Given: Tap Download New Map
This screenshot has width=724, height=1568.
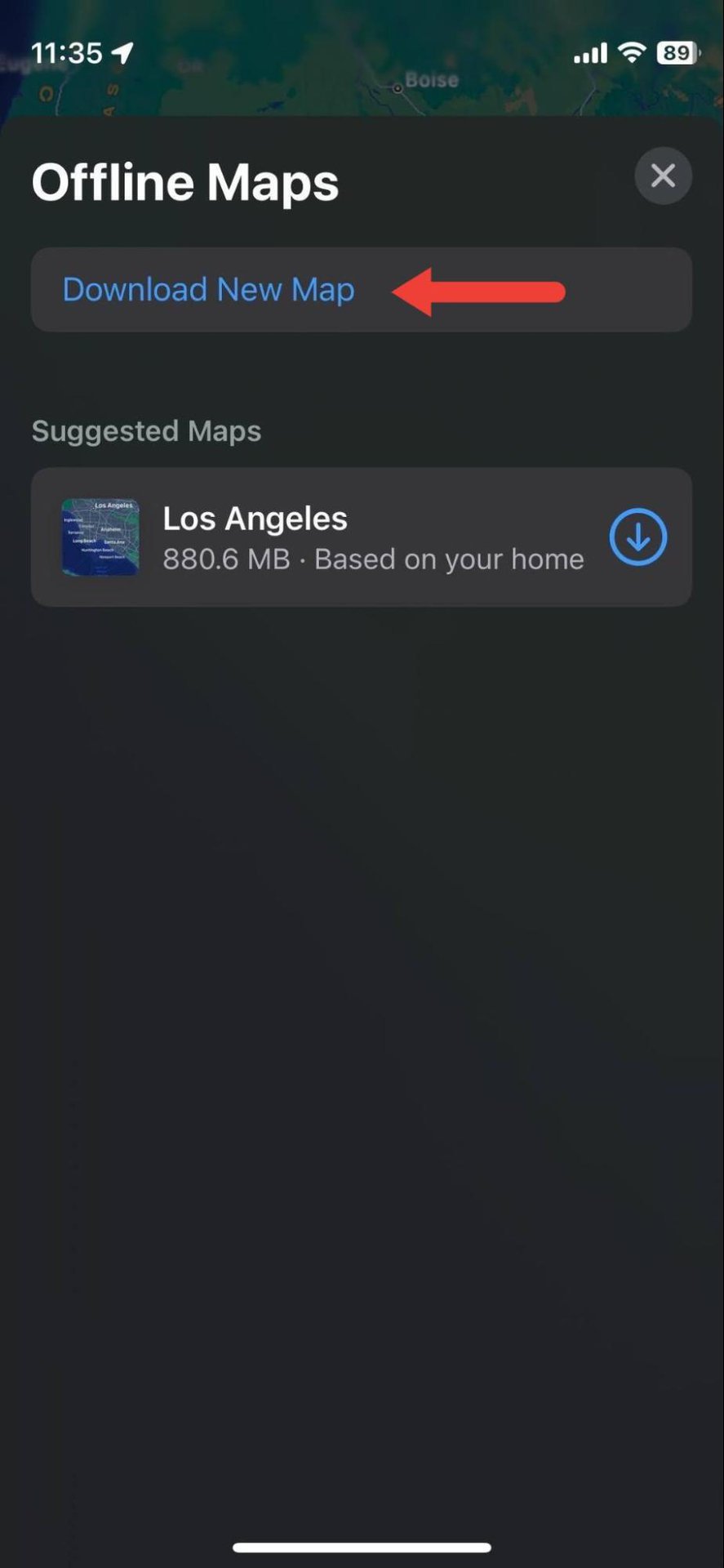Looking at the screenshot, I should pyautogui.click(x=361, y=290).
